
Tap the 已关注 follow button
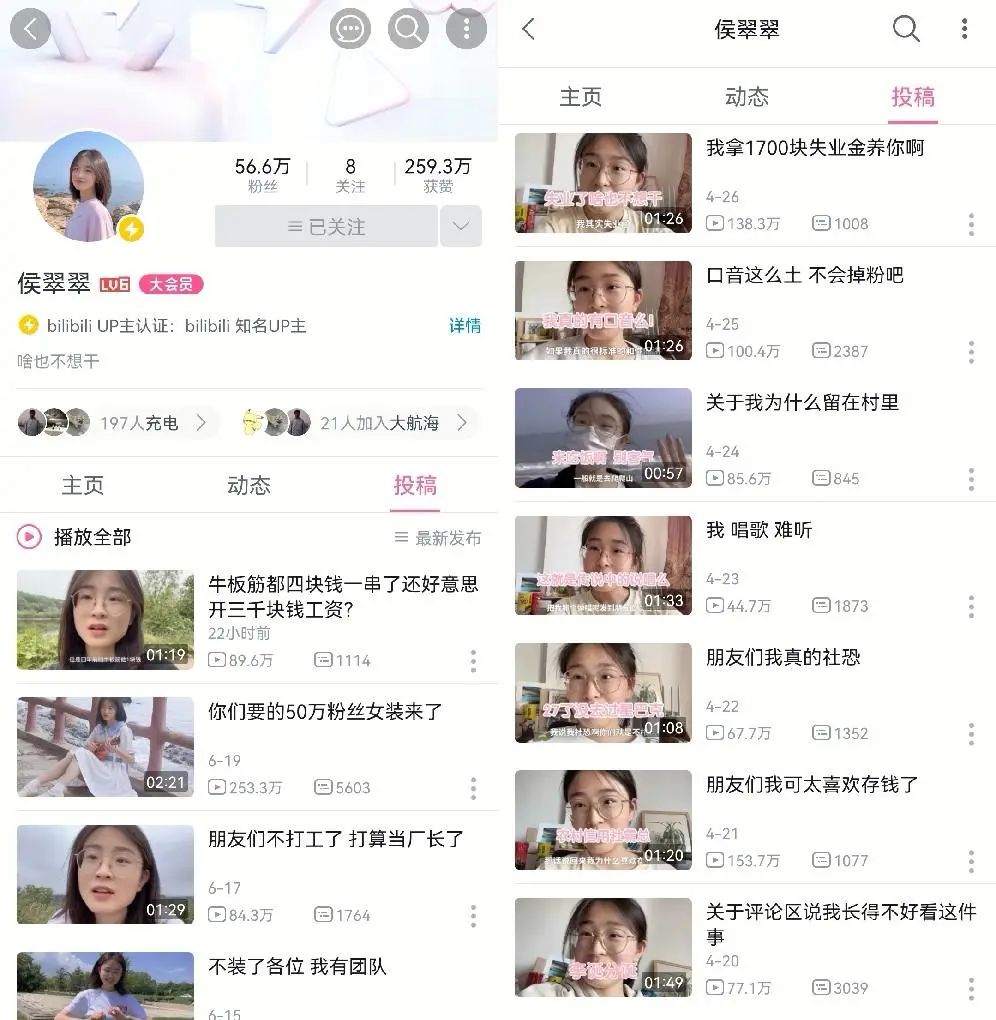click(326, 227)
